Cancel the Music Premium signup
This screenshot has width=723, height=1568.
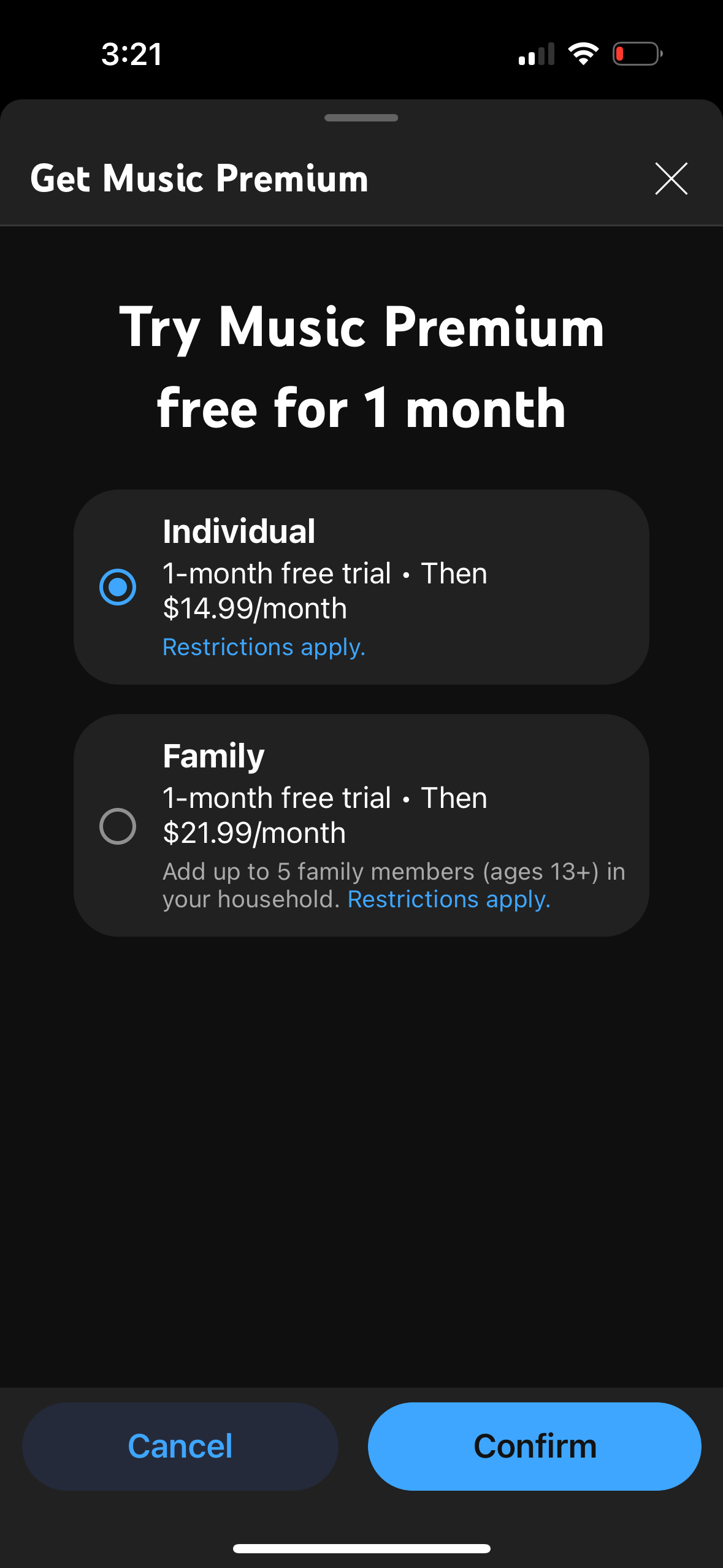(180, 1446)
